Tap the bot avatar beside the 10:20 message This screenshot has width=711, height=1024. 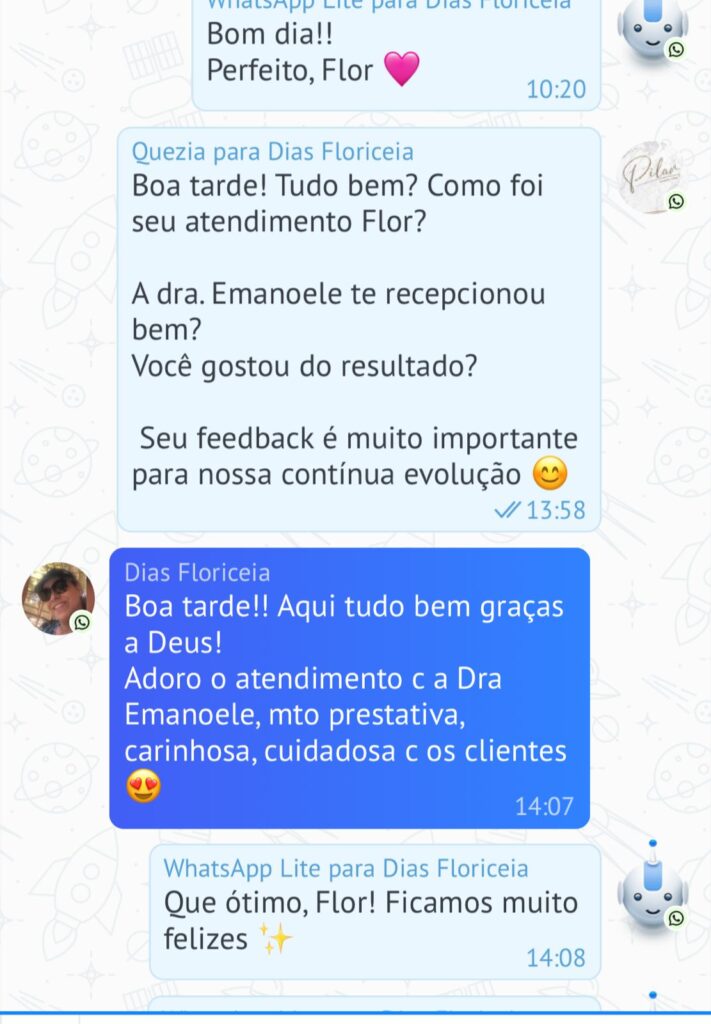(651, 27)
